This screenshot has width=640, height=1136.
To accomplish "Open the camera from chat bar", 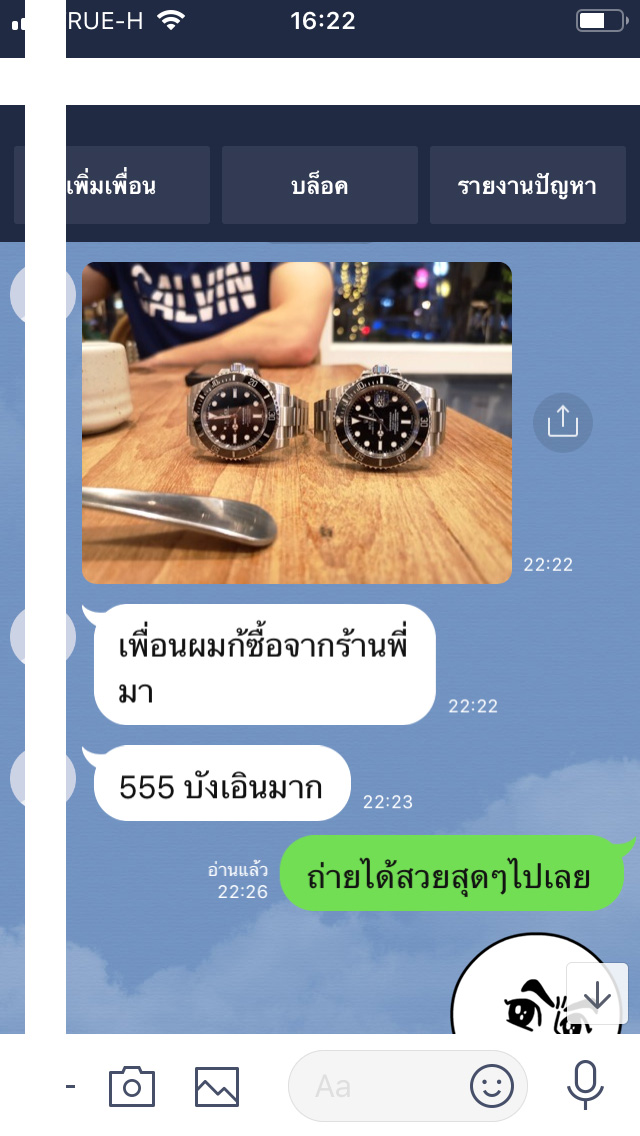I will pyautogui.click(x=132, y=1086).
